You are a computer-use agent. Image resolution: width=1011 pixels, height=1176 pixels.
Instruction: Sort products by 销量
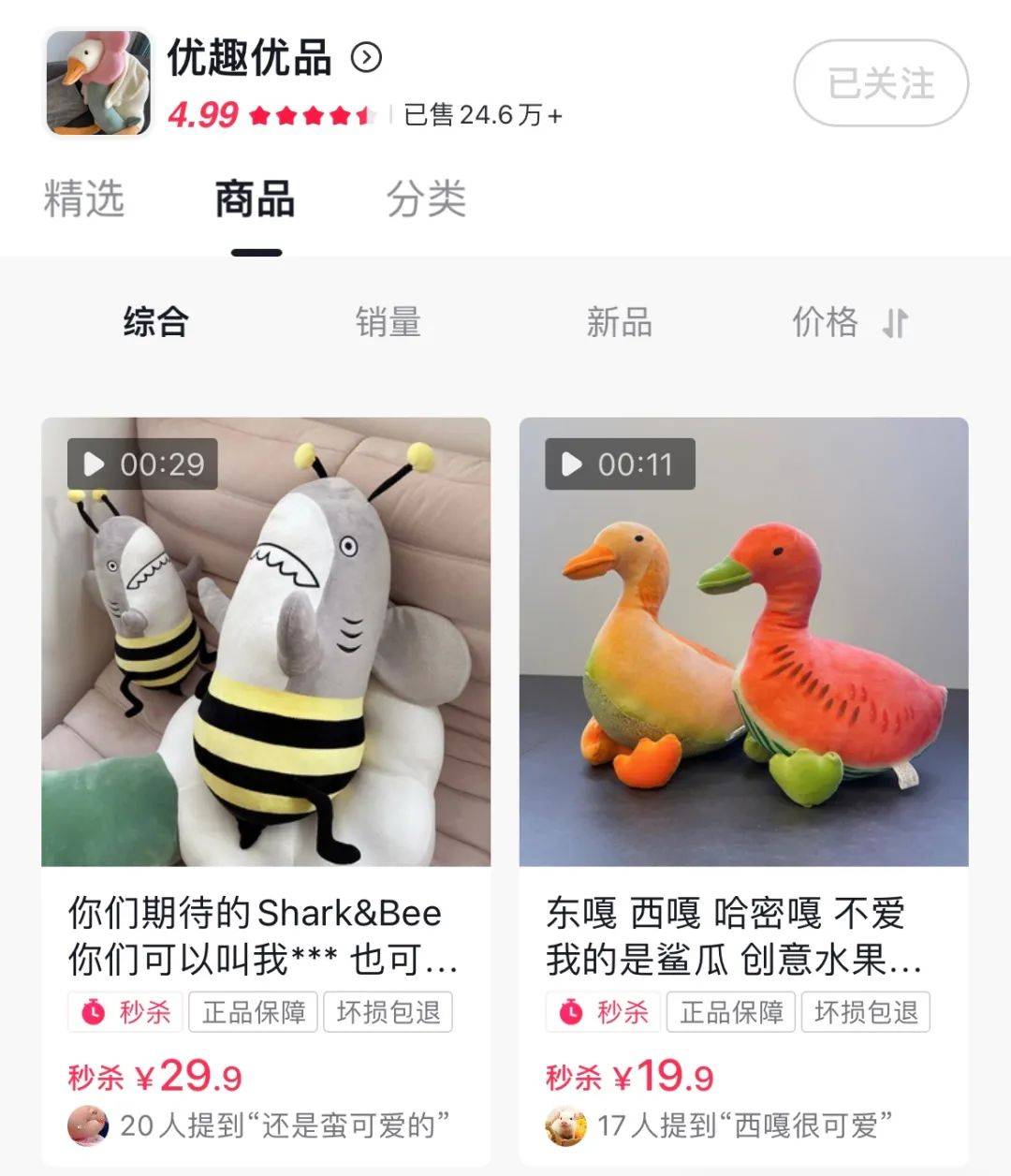pos(388,322)
